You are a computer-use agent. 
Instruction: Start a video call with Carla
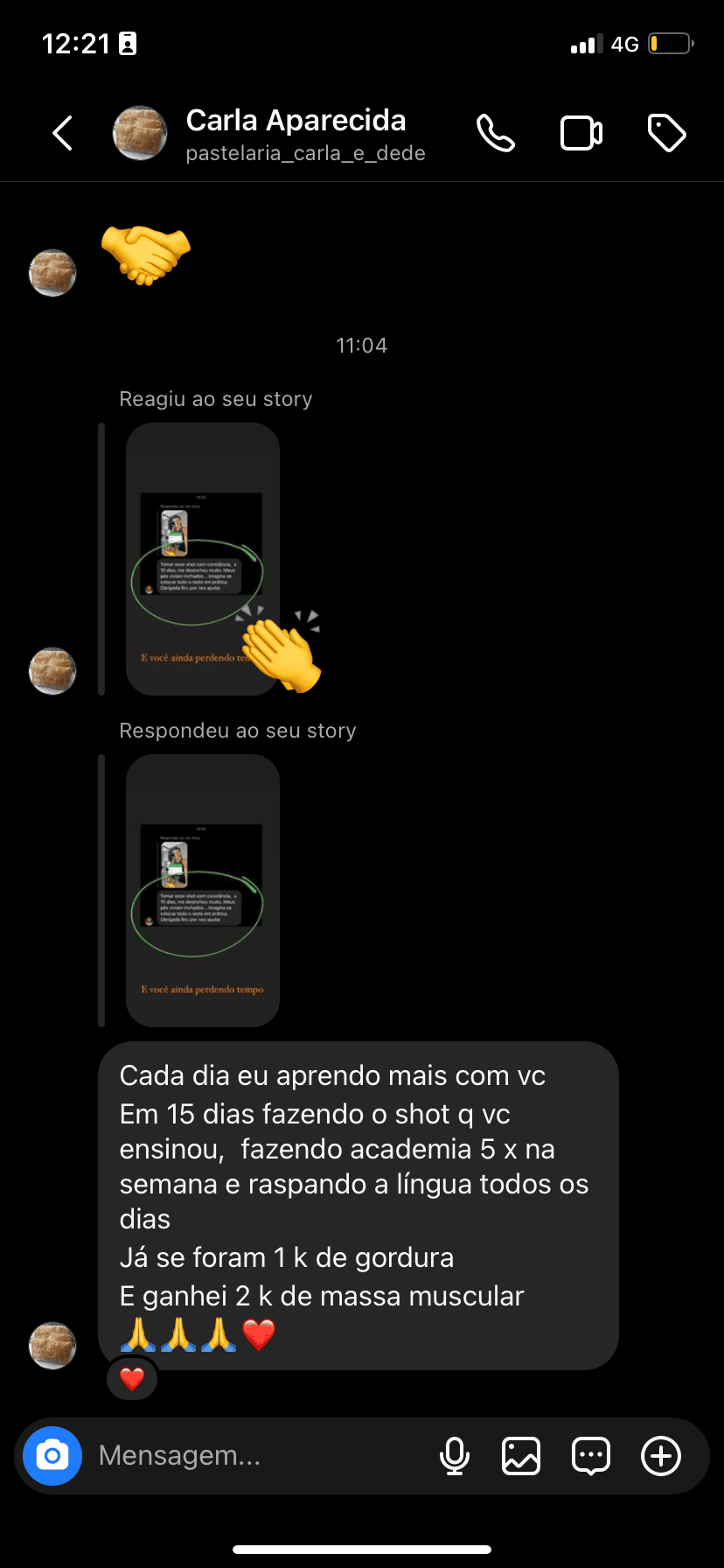pos(581,134)
